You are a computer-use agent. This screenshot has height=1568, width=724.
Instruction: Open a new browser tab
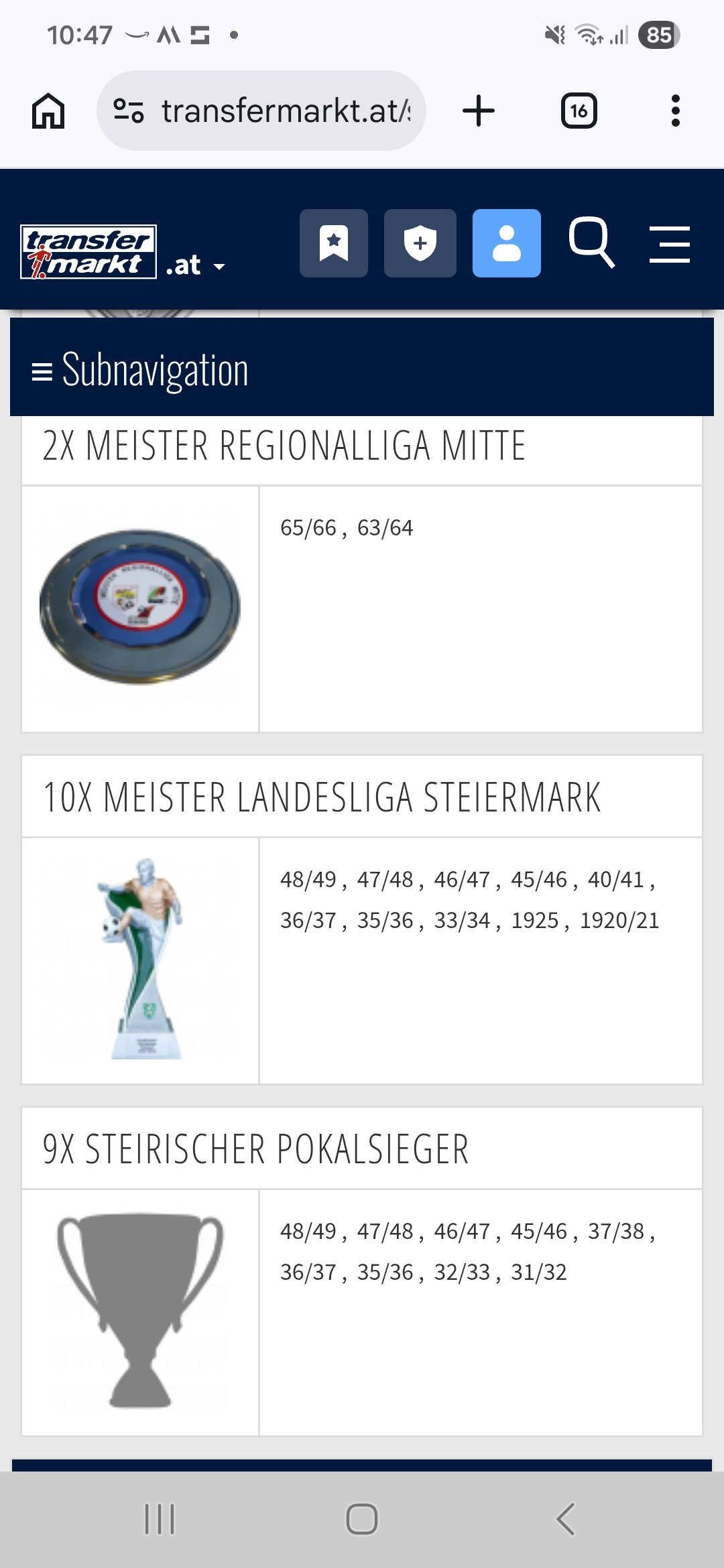(x=479, y=111)
